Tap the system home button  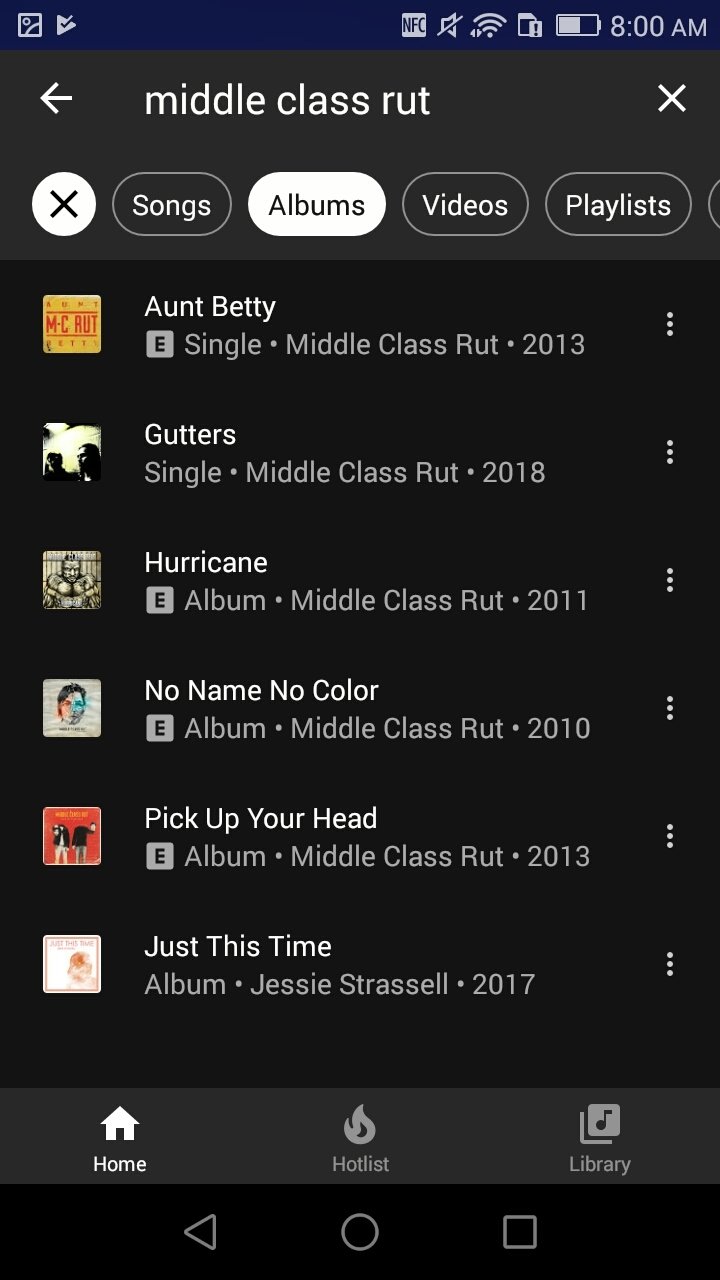pos(360,1232)
